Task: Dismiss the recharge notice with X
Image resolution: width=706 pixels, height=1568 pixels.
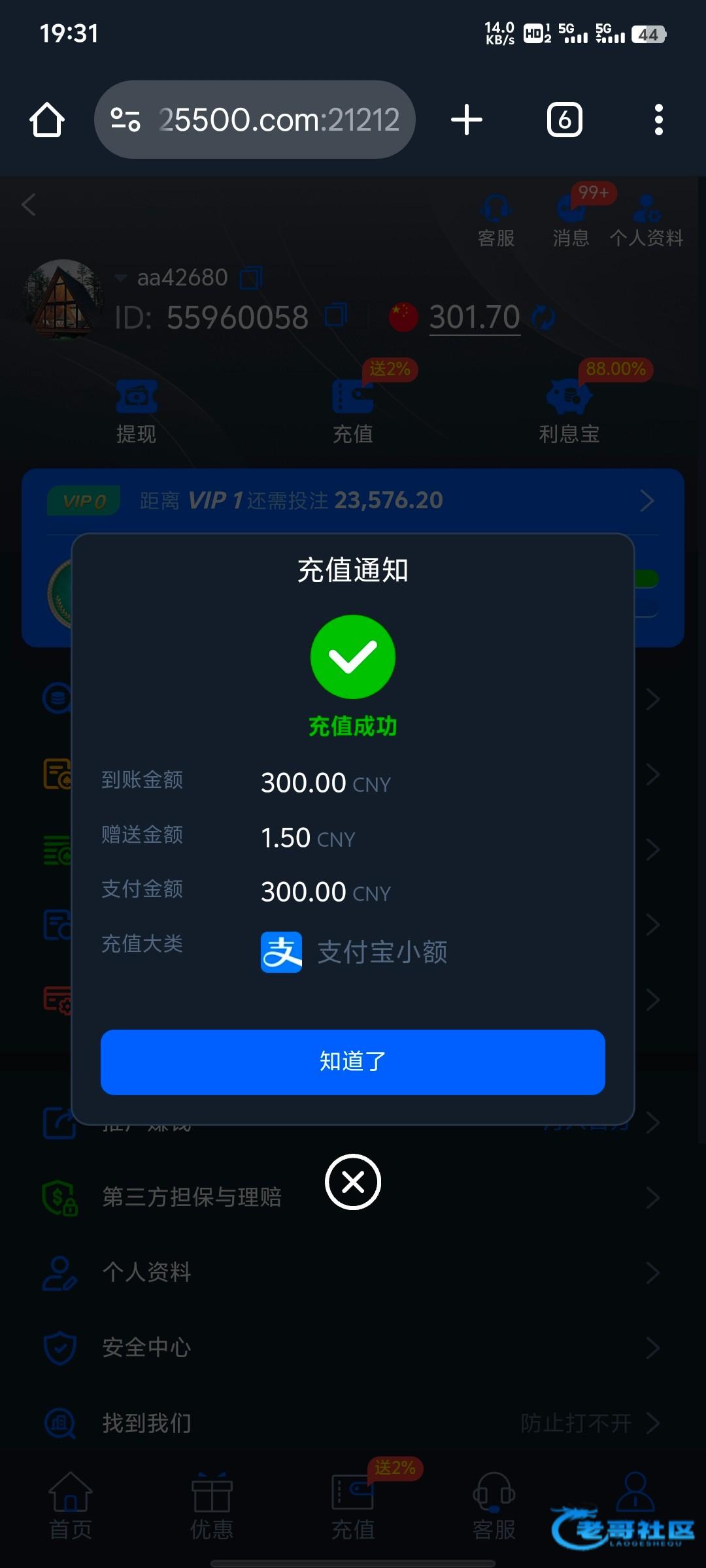Action: (353, 1182)
